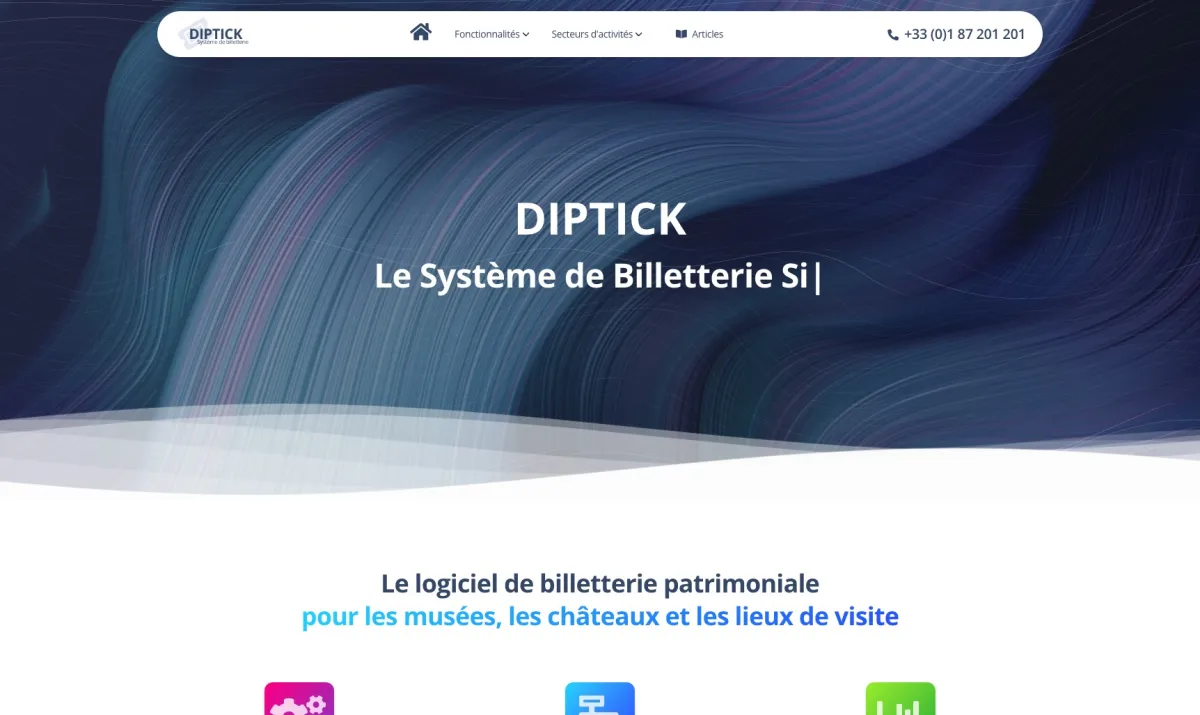The height and width of the screenshot is (715, 1200).
Task: Call the +33 (0)1 87 201 201 number
Action: (x=956, y=34)
